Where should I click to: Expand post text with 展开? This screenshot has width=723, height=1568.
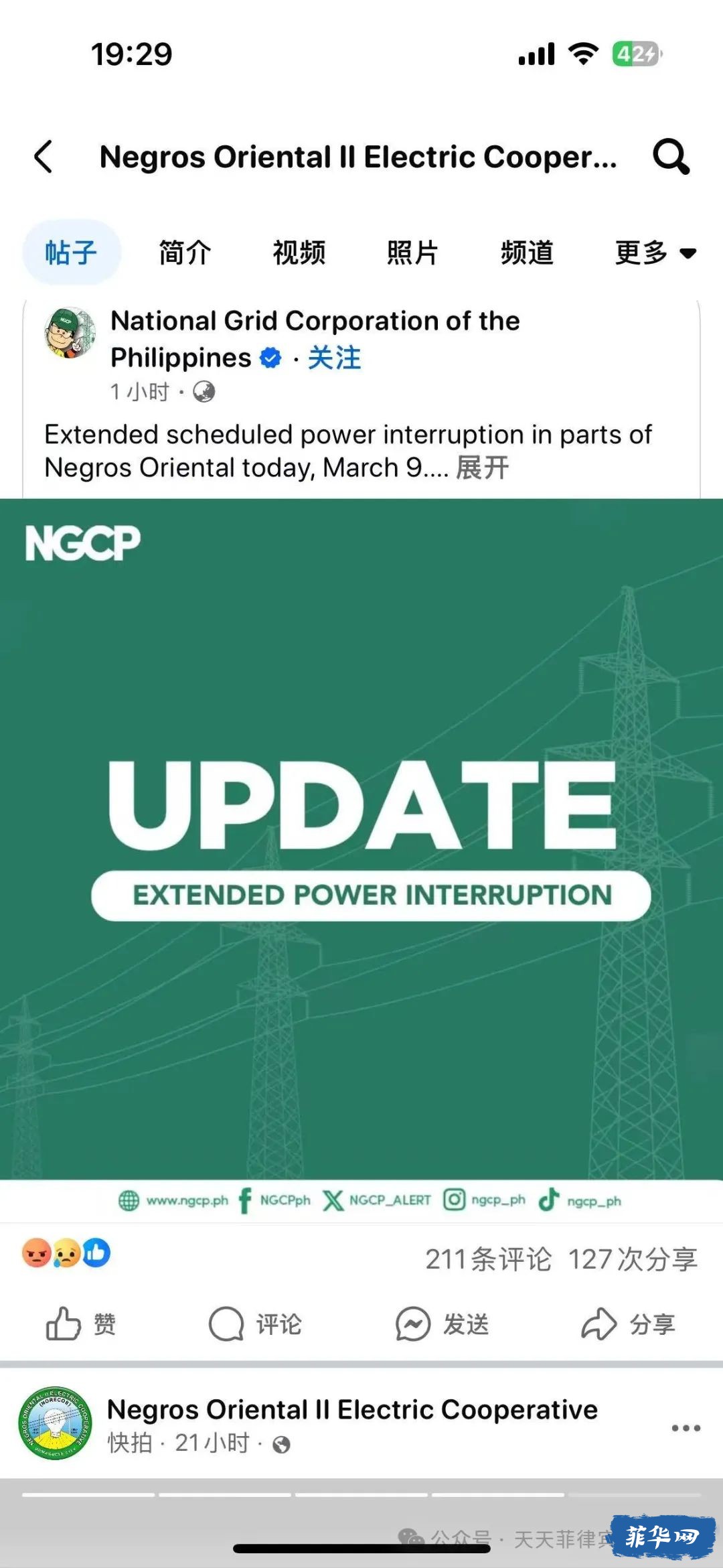coord(482,468)
